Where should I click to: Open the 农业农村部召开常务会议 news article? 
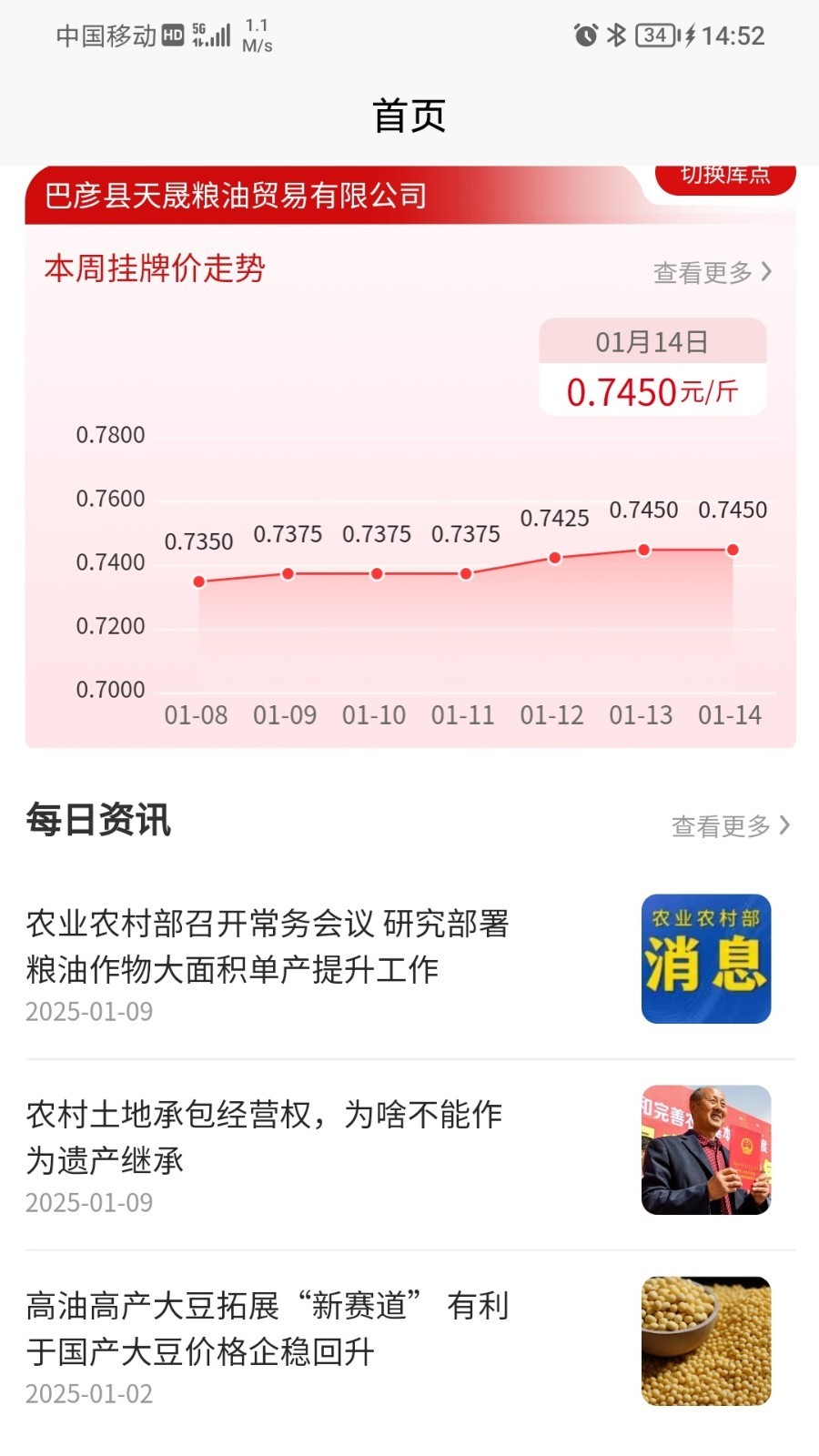(268, 946)
